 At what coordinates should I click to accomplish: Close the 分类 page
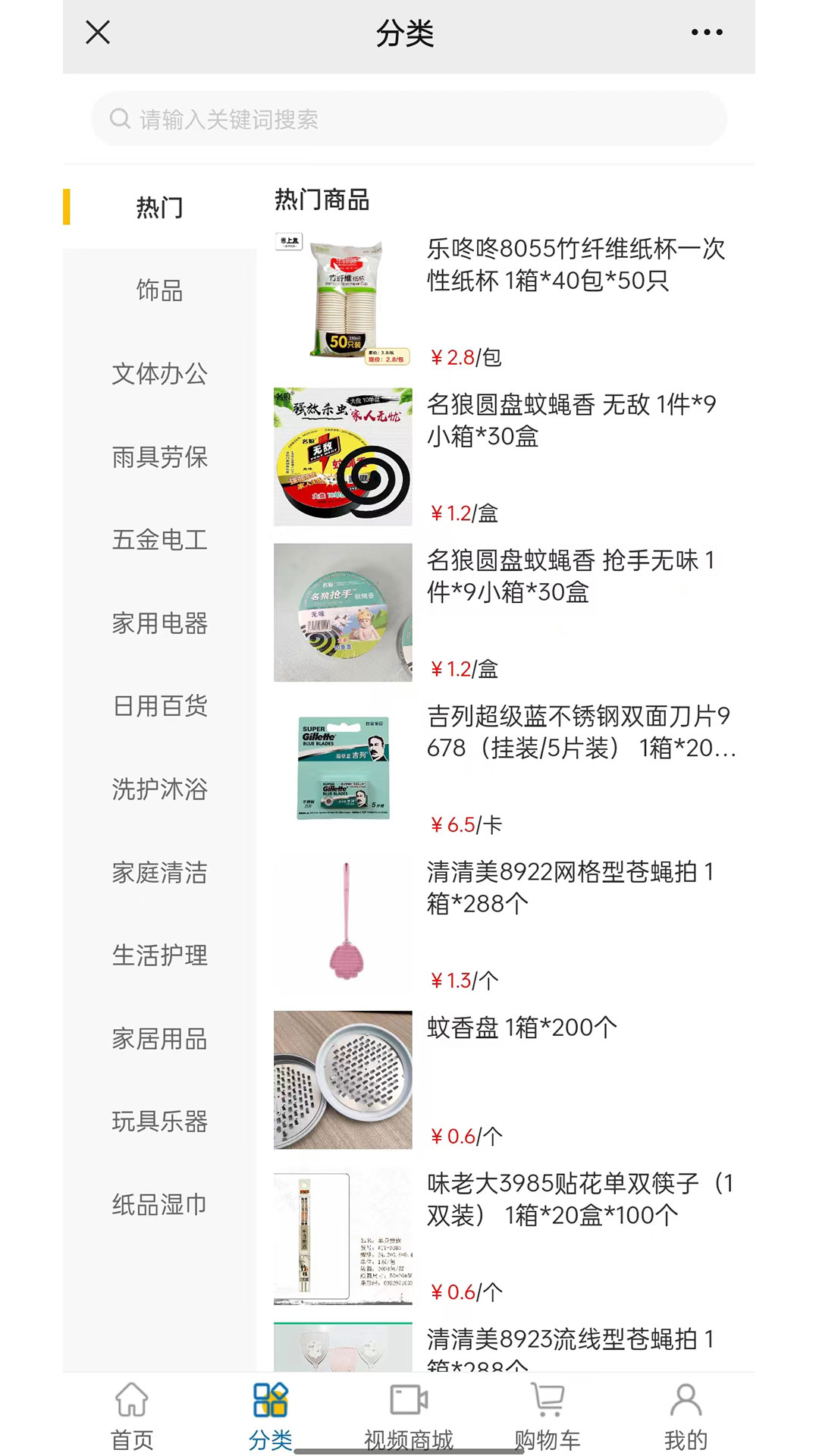pos(98,33)
